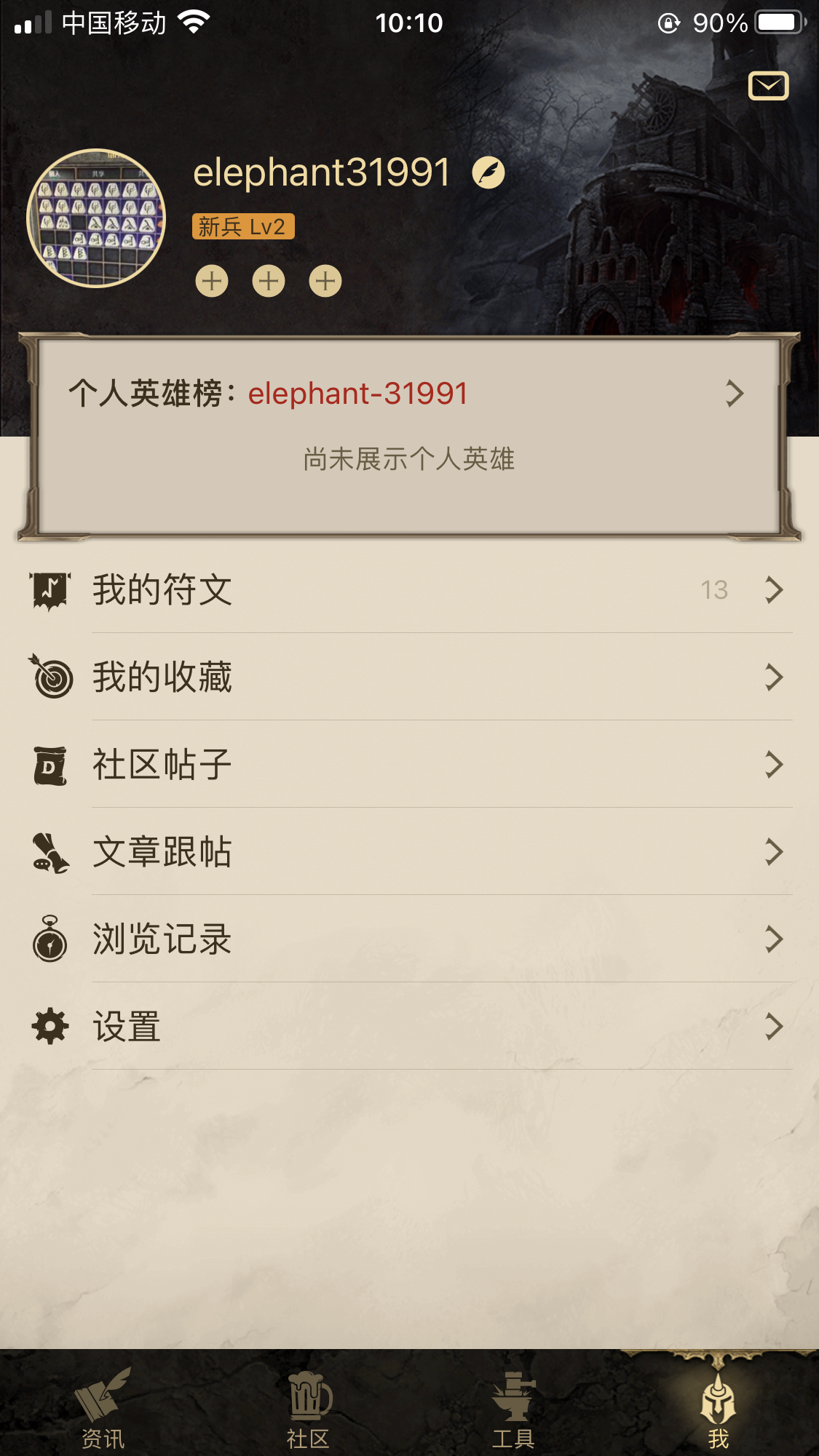Open 我的收藏 favorites

408,677
